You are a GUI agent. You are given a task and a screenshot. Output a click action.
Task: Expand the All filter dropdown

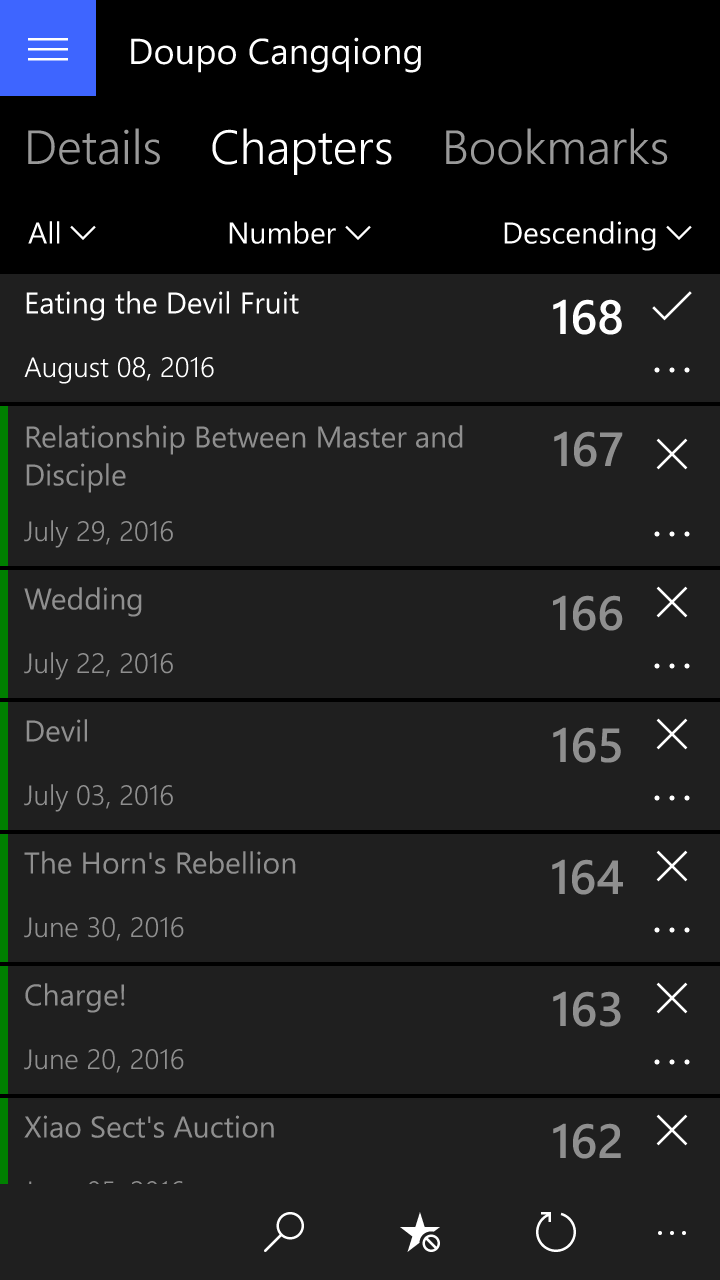click(x=61, y=233)
